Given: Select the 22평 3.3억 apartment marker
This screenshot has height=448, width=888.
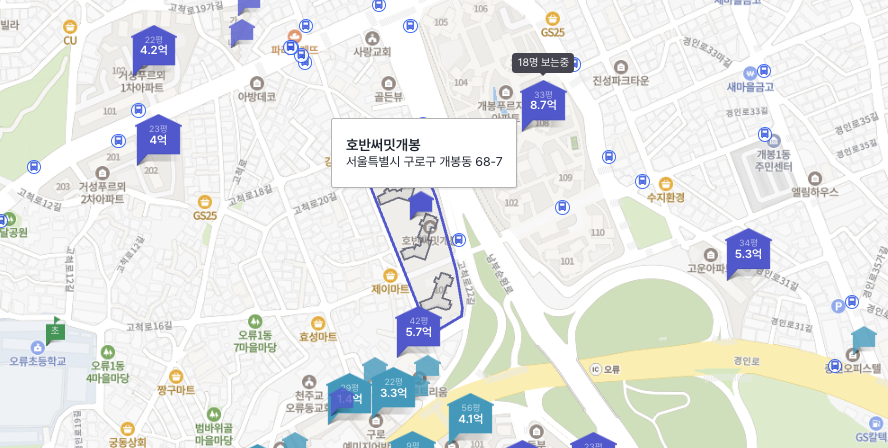Looking at the screenshot, I should [x=393, y=390].
